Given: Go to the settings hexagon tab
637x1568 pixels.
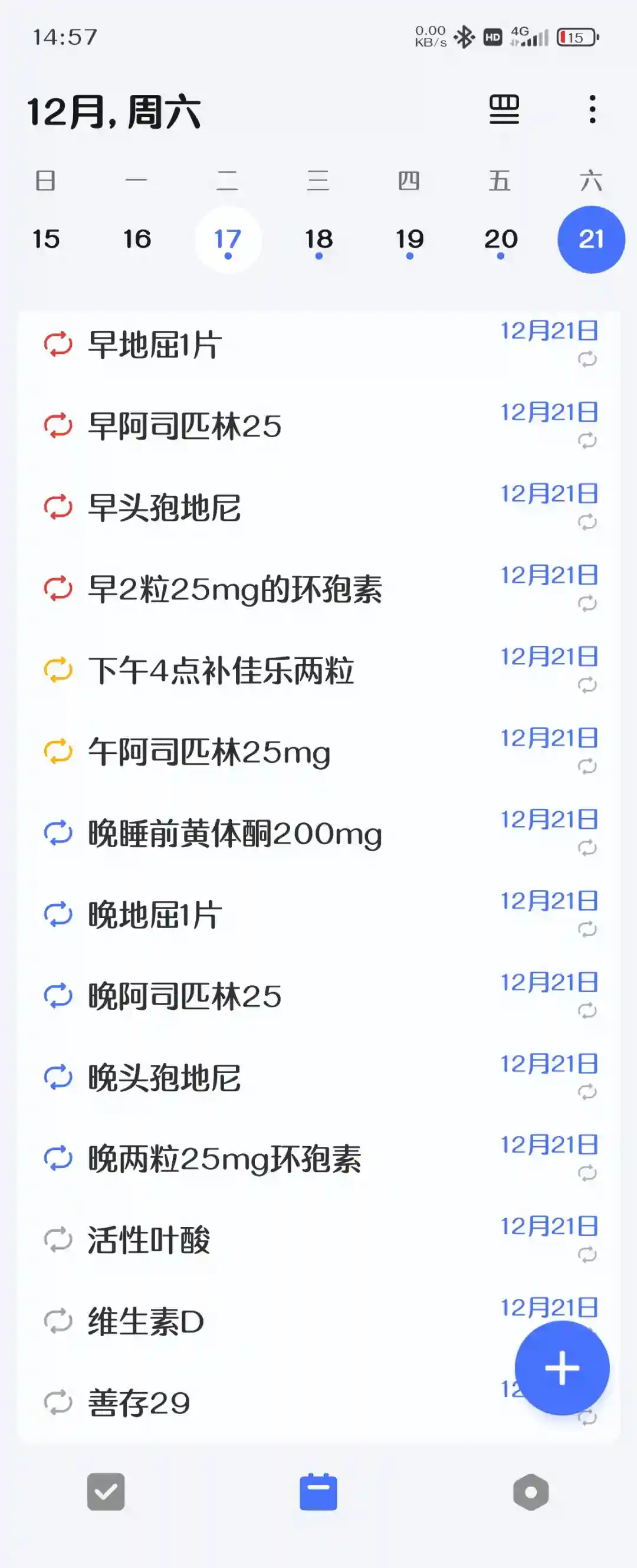Looking at the screenshot, I should [530, 1492].
